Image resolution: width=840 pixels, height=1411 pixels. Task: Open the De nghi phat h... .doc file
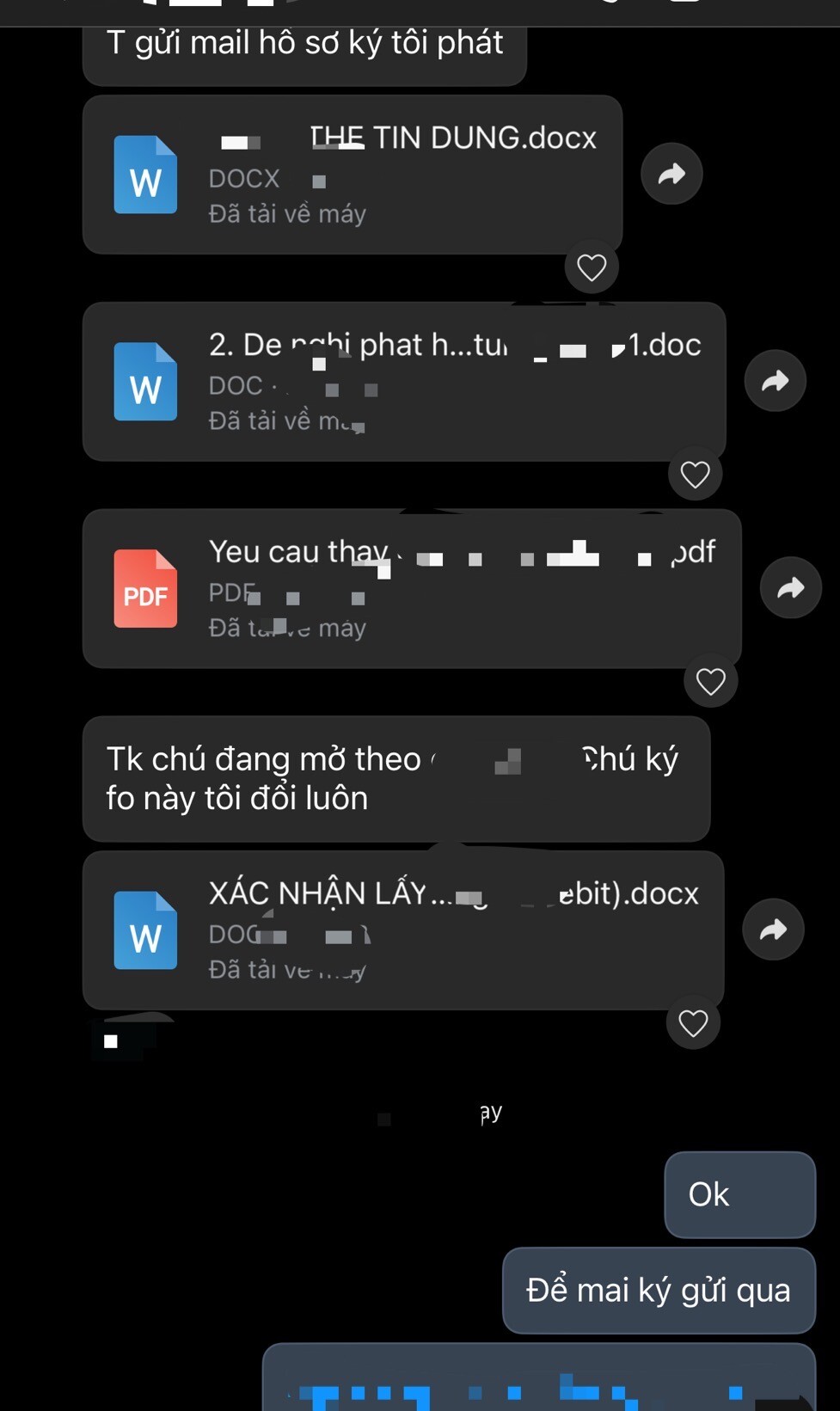(x=404, y=381)
